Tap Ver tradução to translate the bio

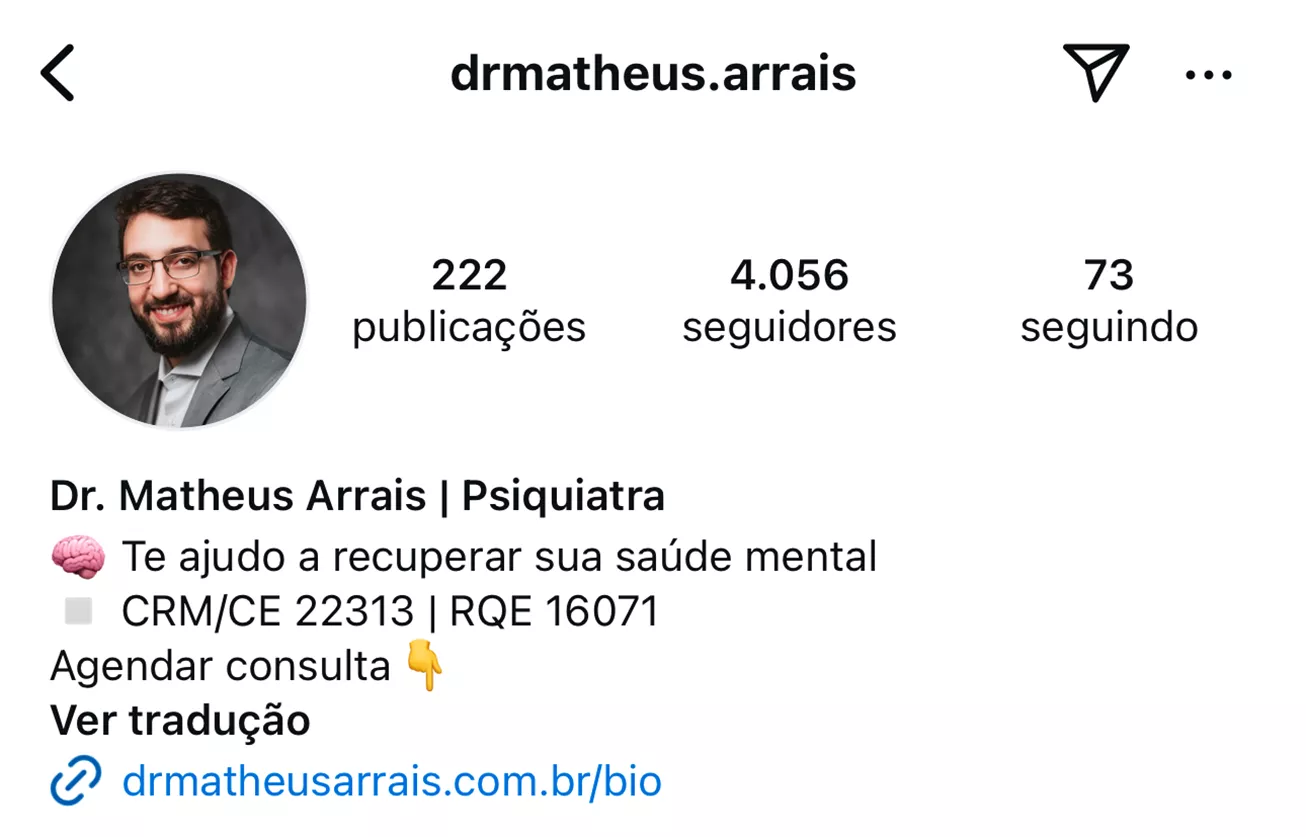(x=180, y=720)
